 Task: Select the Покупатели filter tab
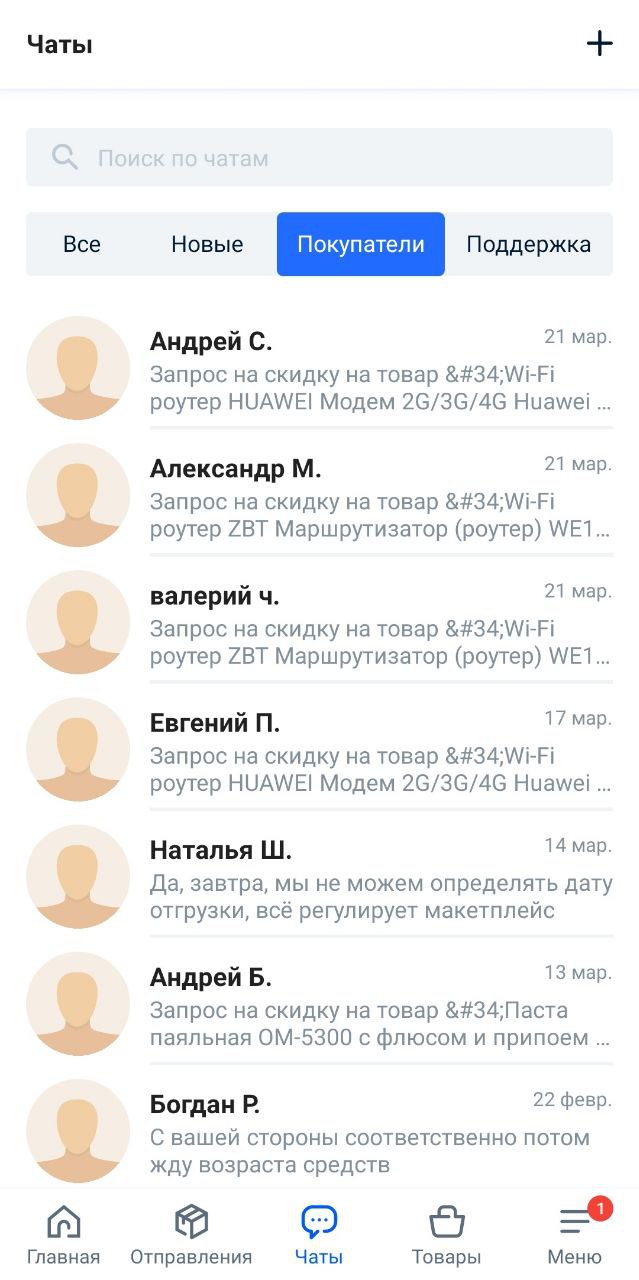coord(361,244)
